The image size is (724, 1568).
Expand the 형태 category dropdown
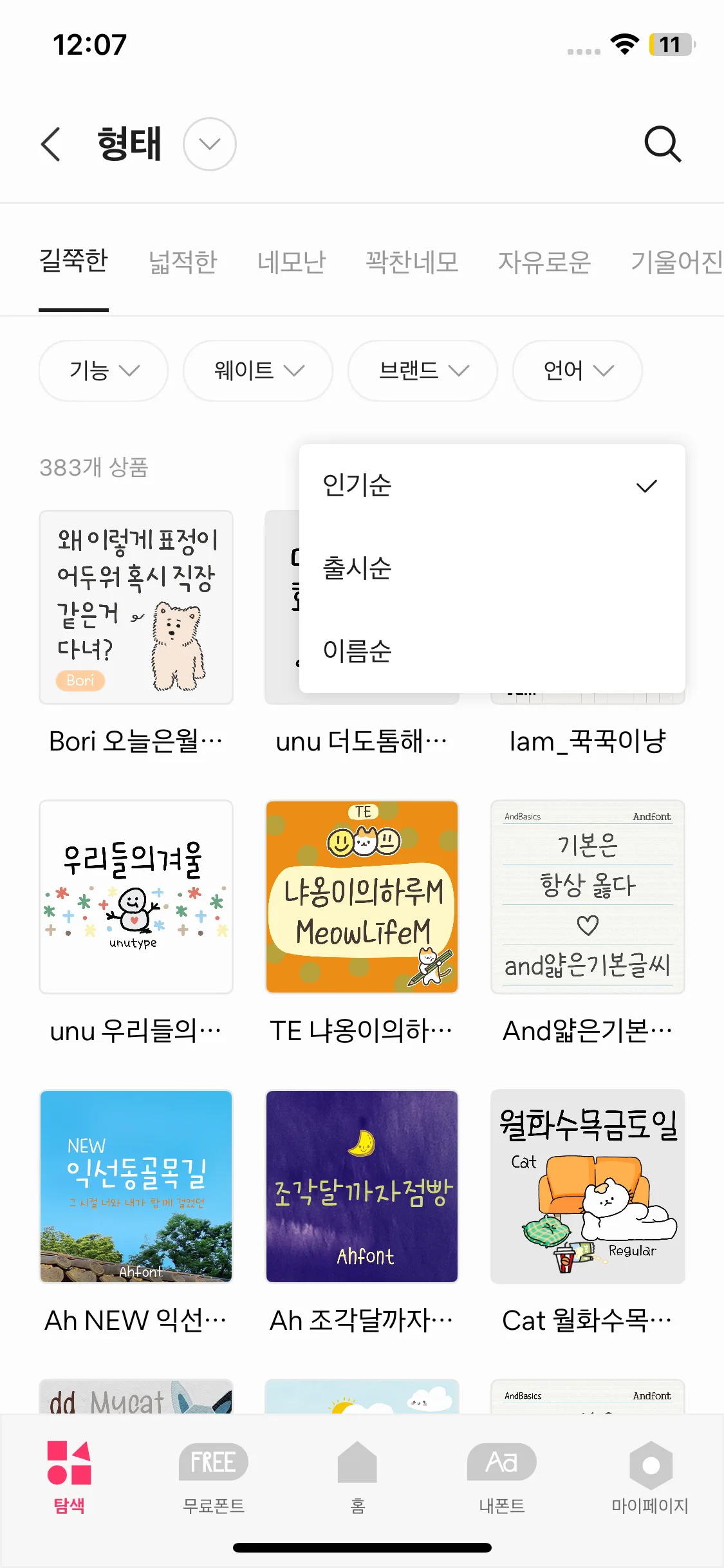click(x=209, y=144)
